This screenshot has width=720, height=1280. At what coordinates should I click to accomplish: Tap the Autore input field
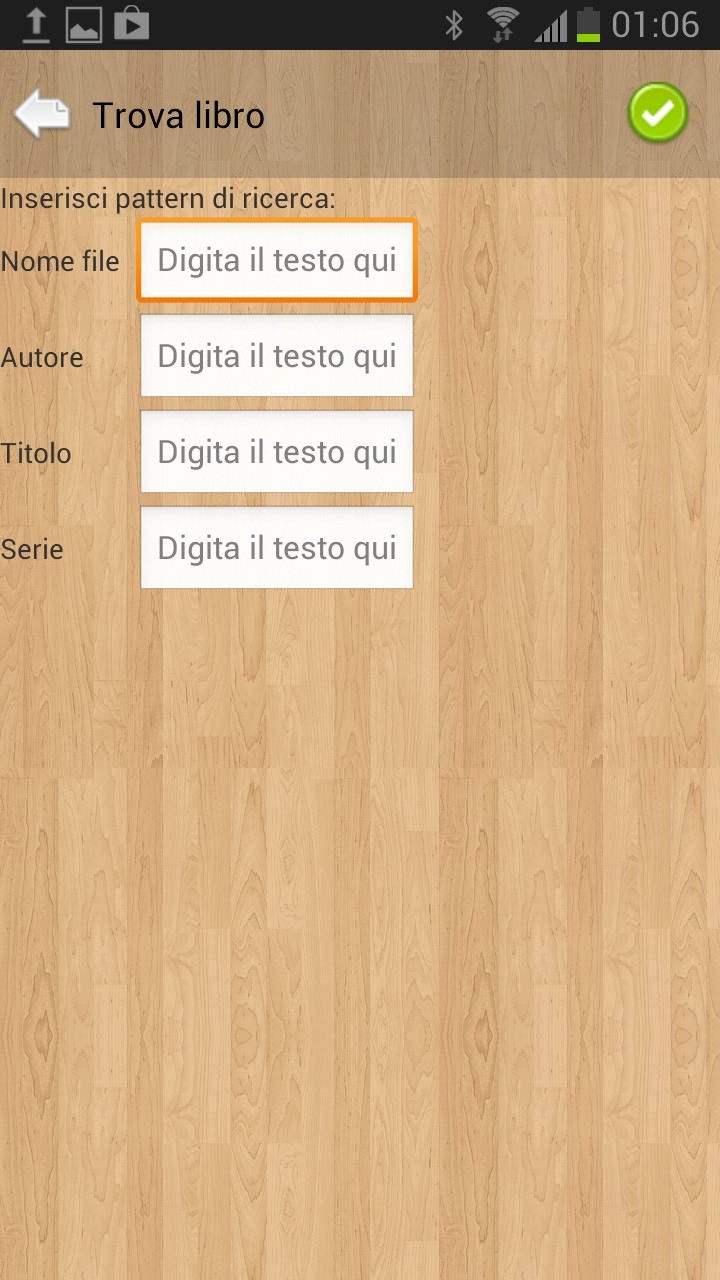tap(277, 356)
